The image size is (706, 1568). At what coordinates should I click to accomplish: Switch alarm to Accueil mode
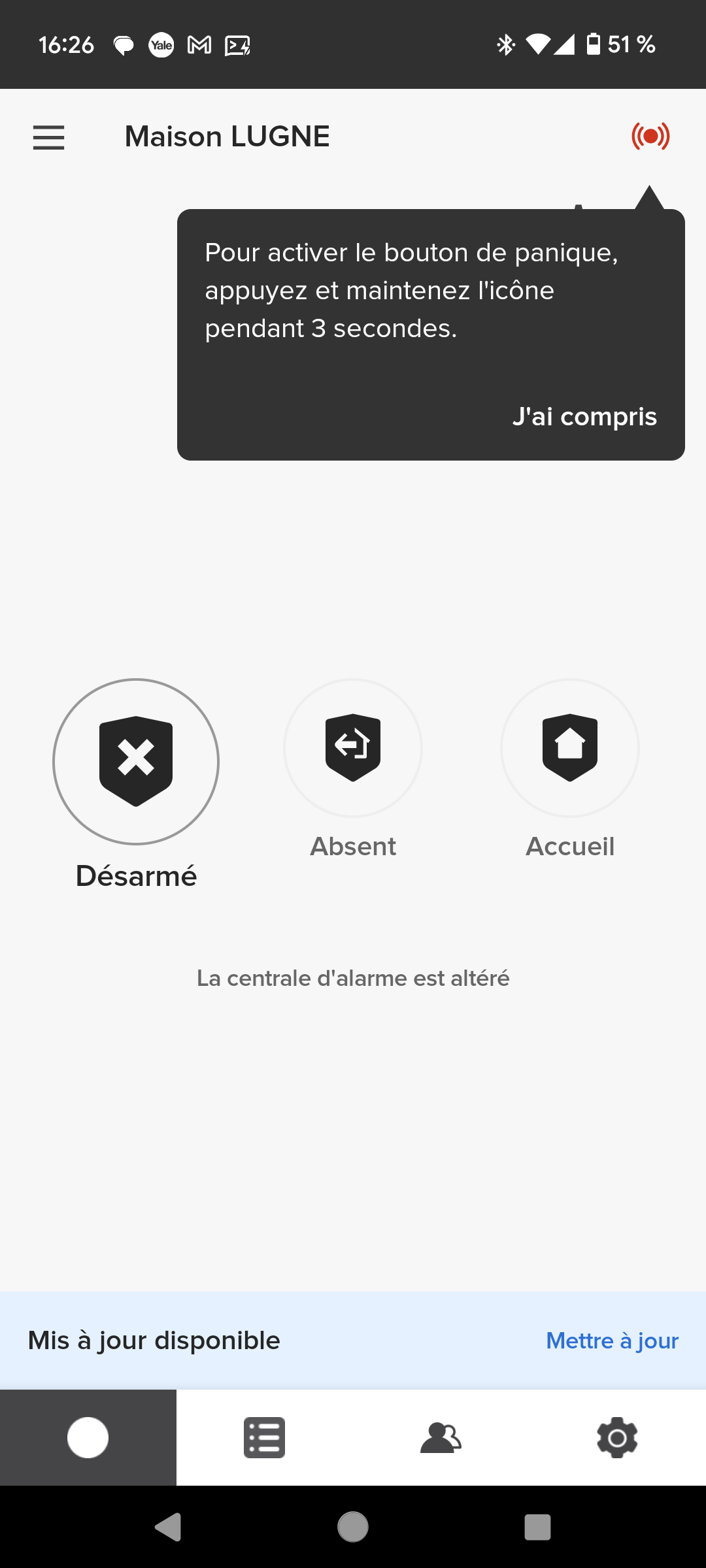(570, 748)
